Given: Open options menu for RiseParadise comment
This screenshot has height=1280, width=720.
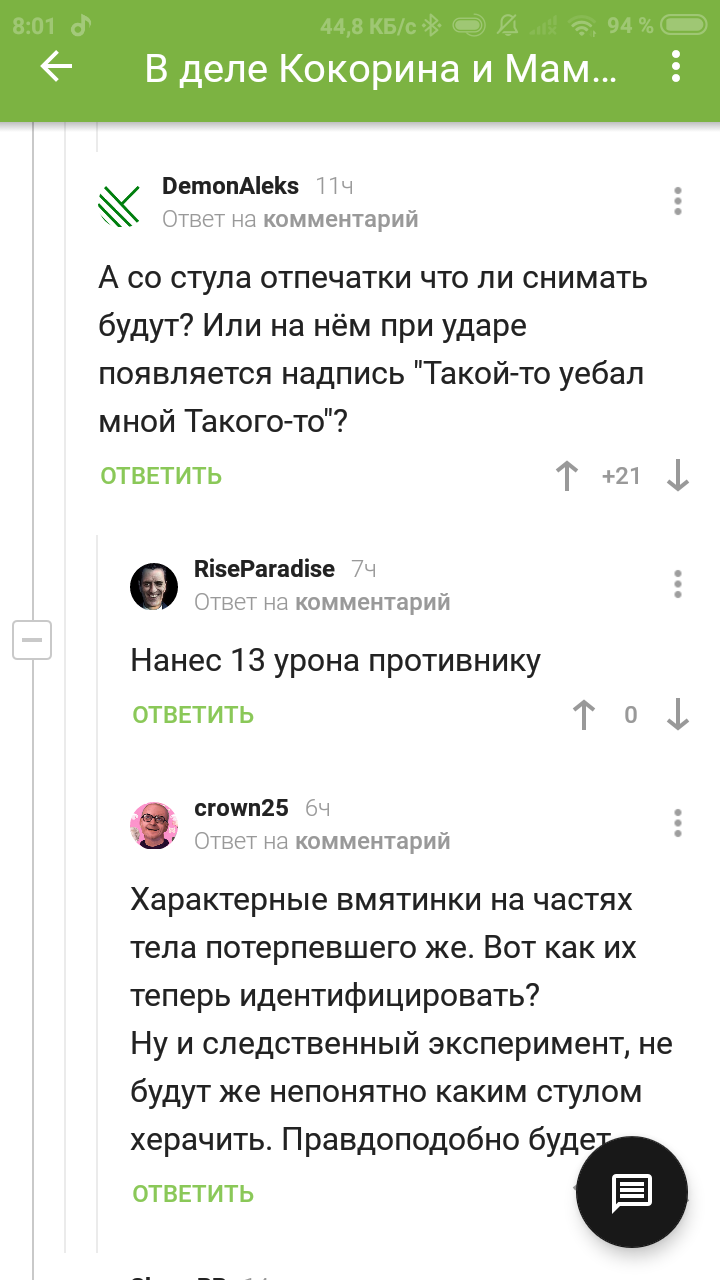Looking at the screenshot, I should pyautogui.click(x=677, y=584).
